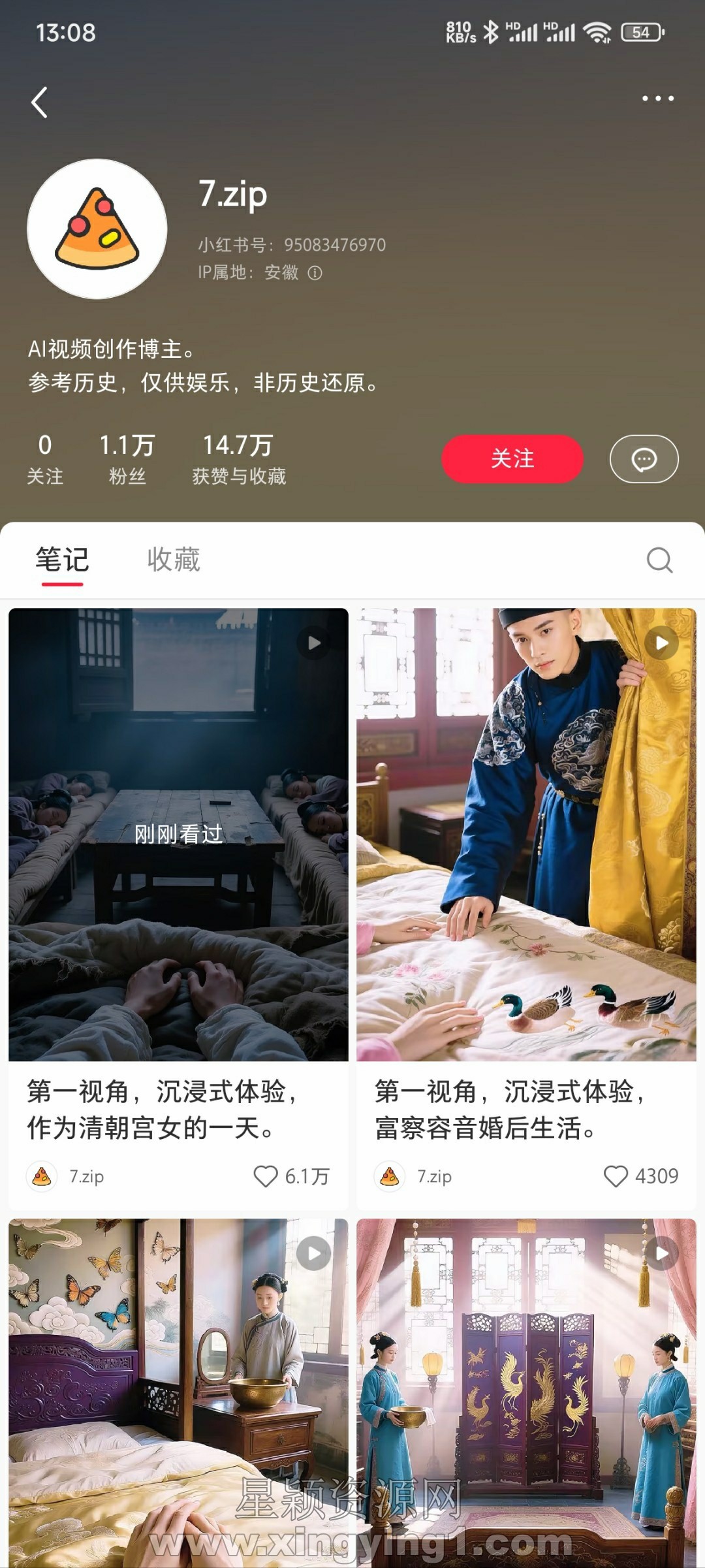Open the three-dot overflow menu
The image size is (705, 1568).
click(x=657, y=99)
